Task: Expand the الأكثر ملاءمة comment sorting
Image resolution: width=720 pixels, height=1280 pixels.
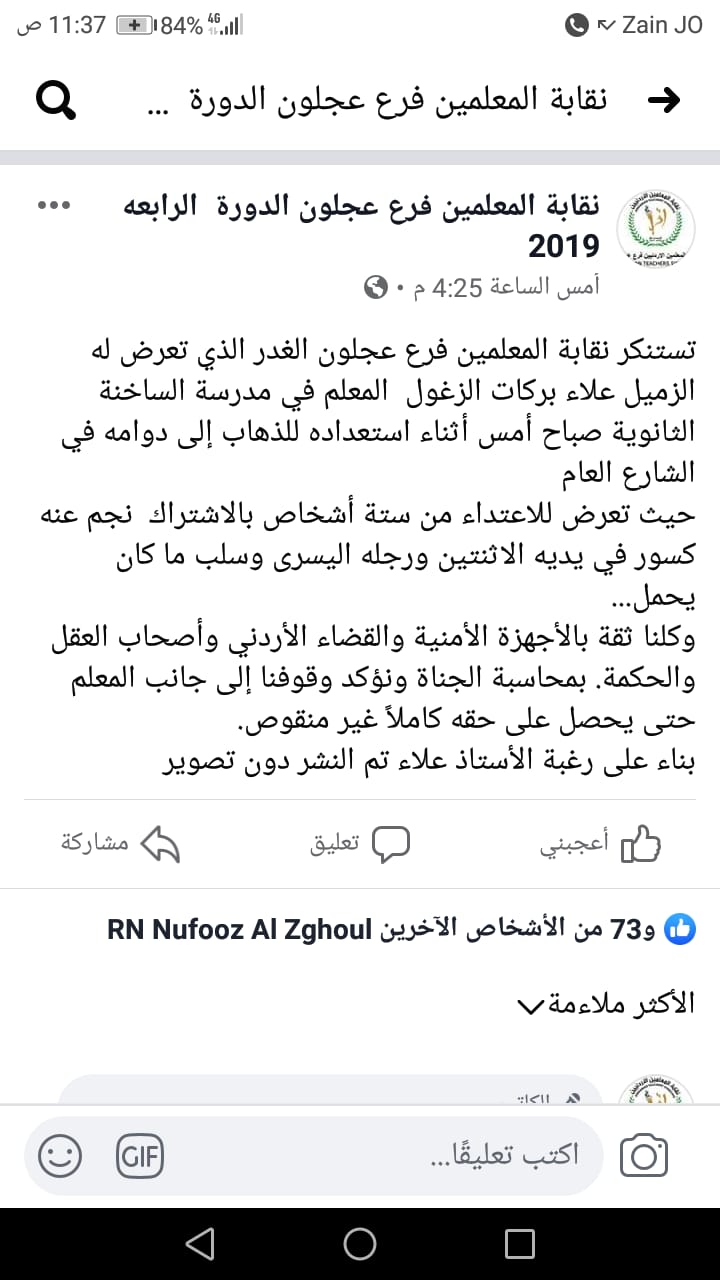Action: pyautogui.click(x=606, y=1003)
